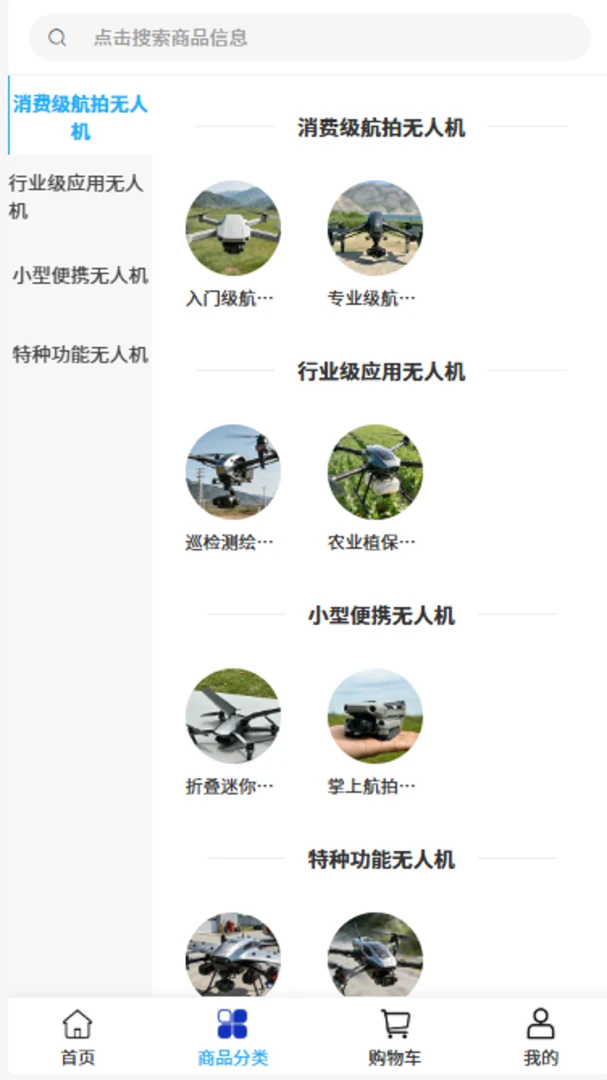Viewport: 607px width, 1080px height.
Task: Select 消费级航拍无人机 in the sidebar
Action: (x=80, y=116)
